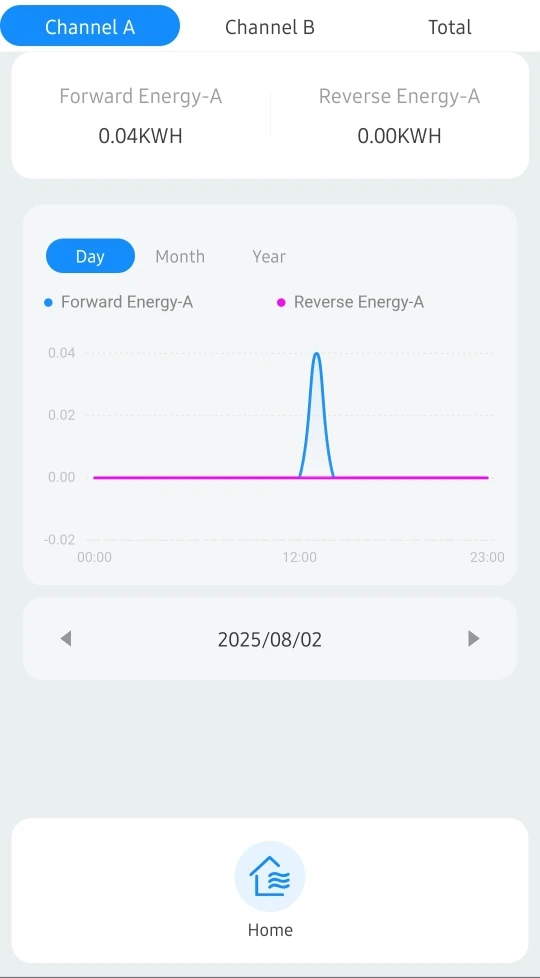The image size is (540, 978).
Task: Select the Channel A tab
Action: [x=90, y=27]
